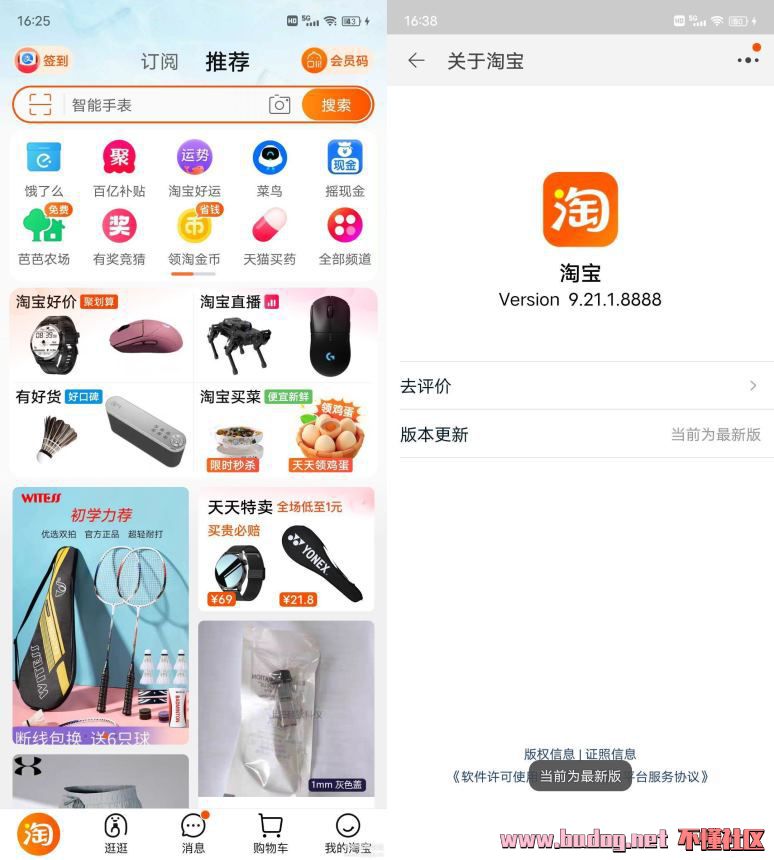Open the 天天特卖 deals card
Image resolution: width=774 pixels, height=860 pixels.
pyautogui.click(x=285, y=550)
